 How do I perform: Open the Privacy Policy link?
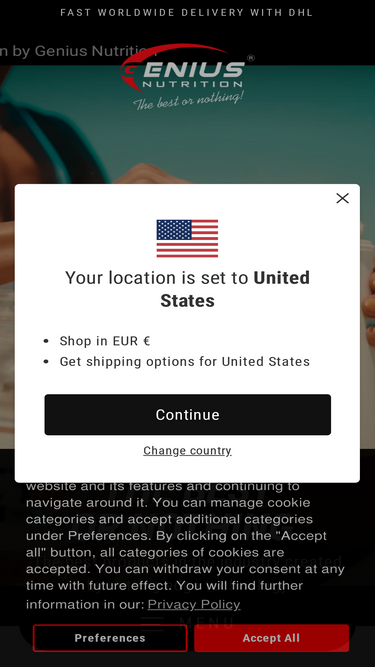point(194,604)
